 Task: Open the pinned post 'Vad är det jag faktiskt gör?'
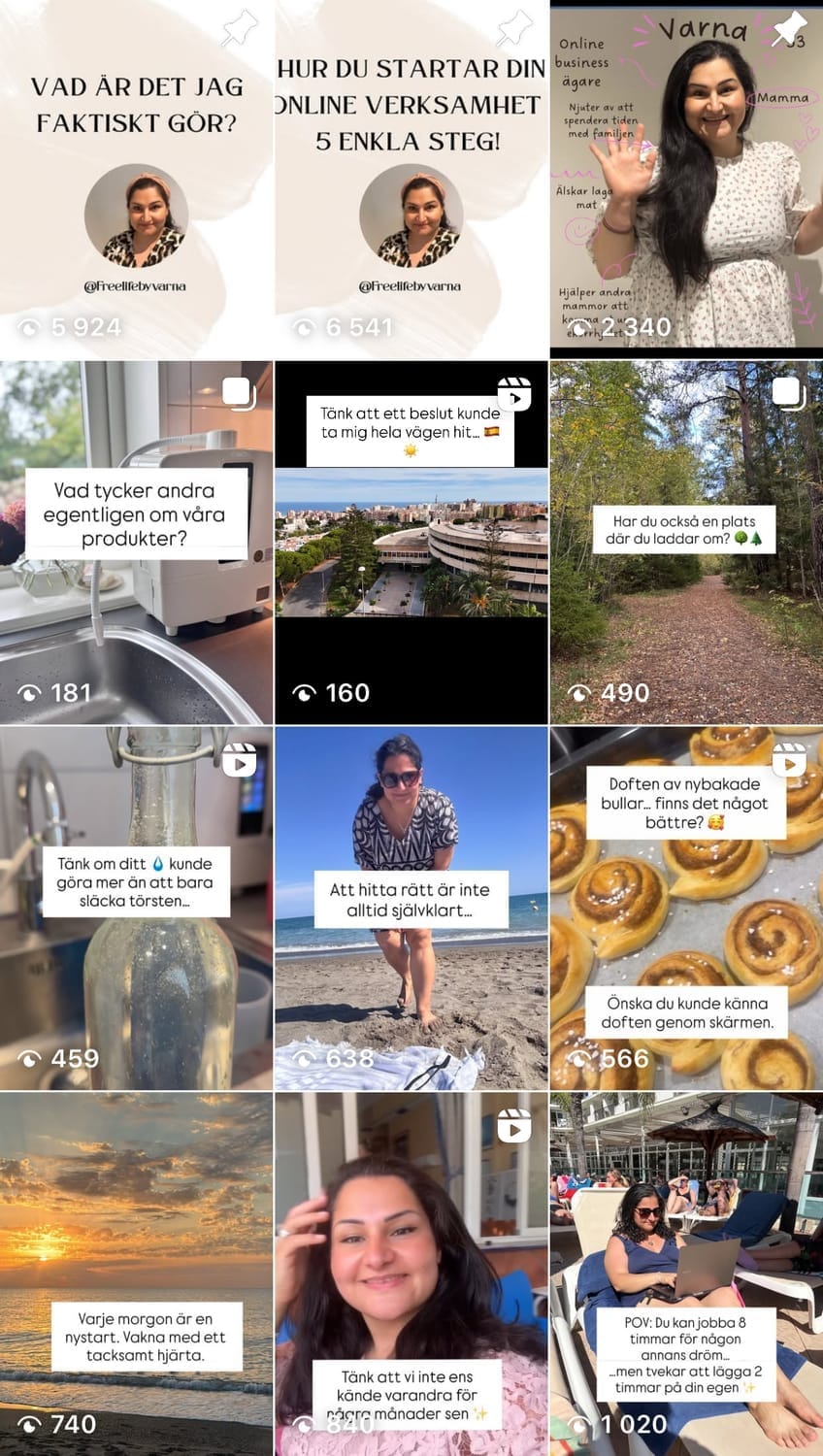click(136, 180)
